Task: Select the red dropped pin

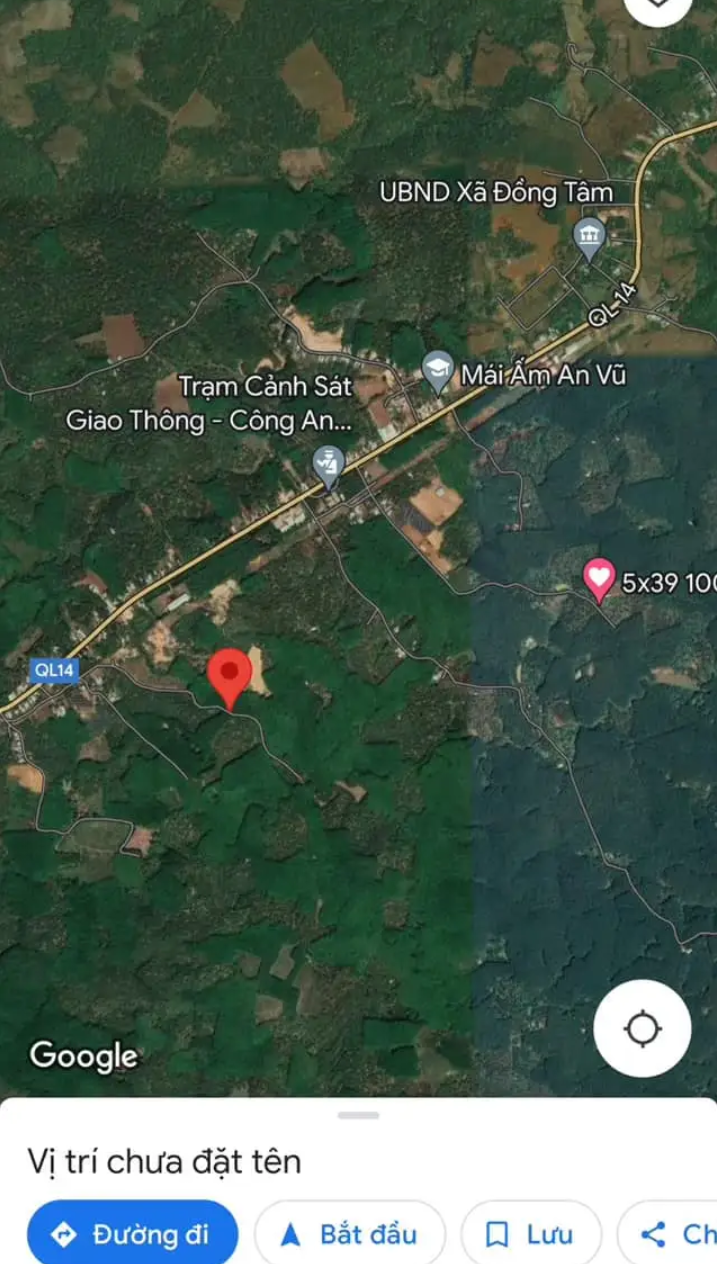Action: [231, 679]
